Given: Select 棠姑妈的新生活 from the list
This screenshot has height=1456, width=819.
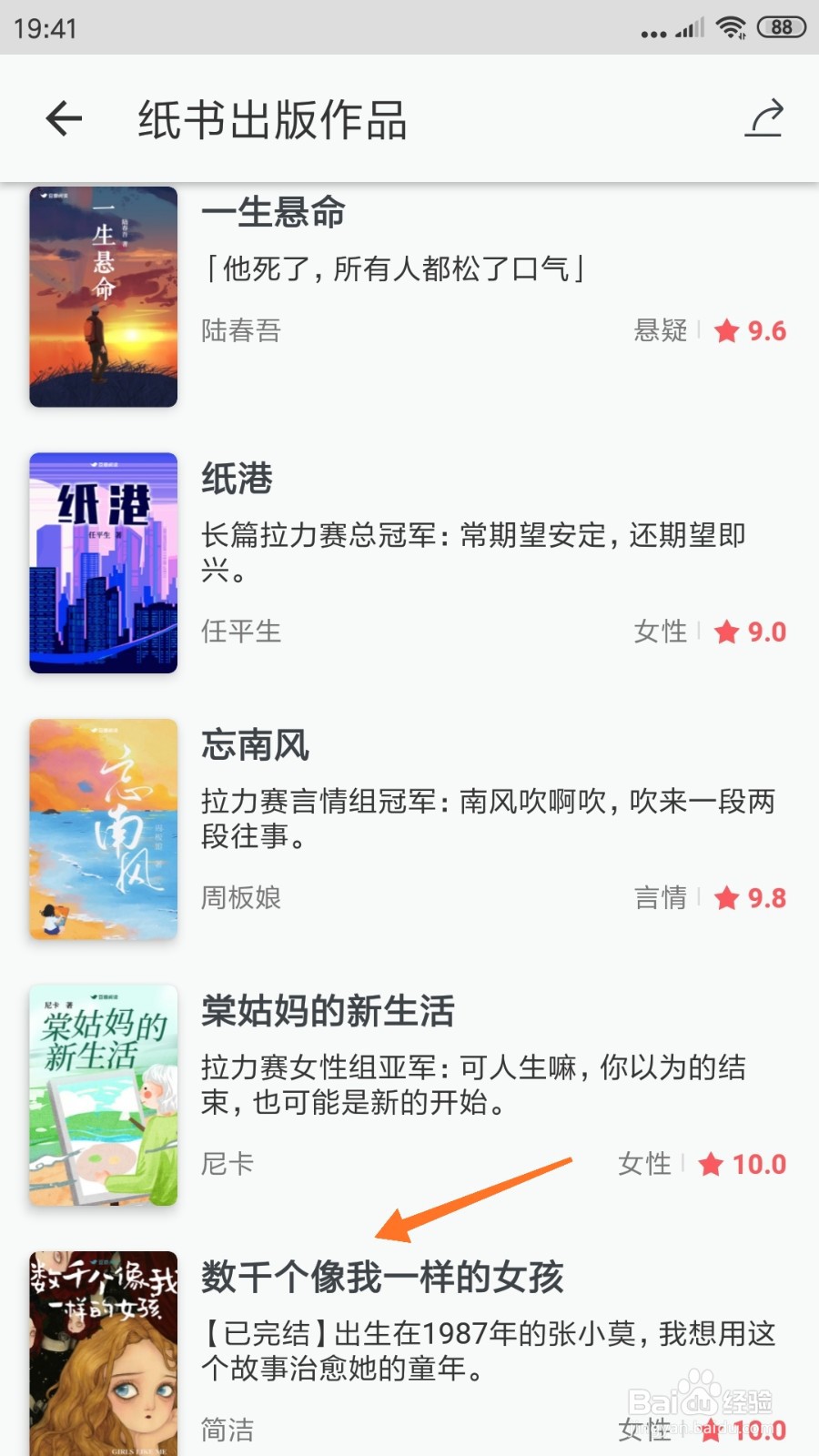Looking at the screenshot, I should pyautogui.click(x=328, y=1011).
